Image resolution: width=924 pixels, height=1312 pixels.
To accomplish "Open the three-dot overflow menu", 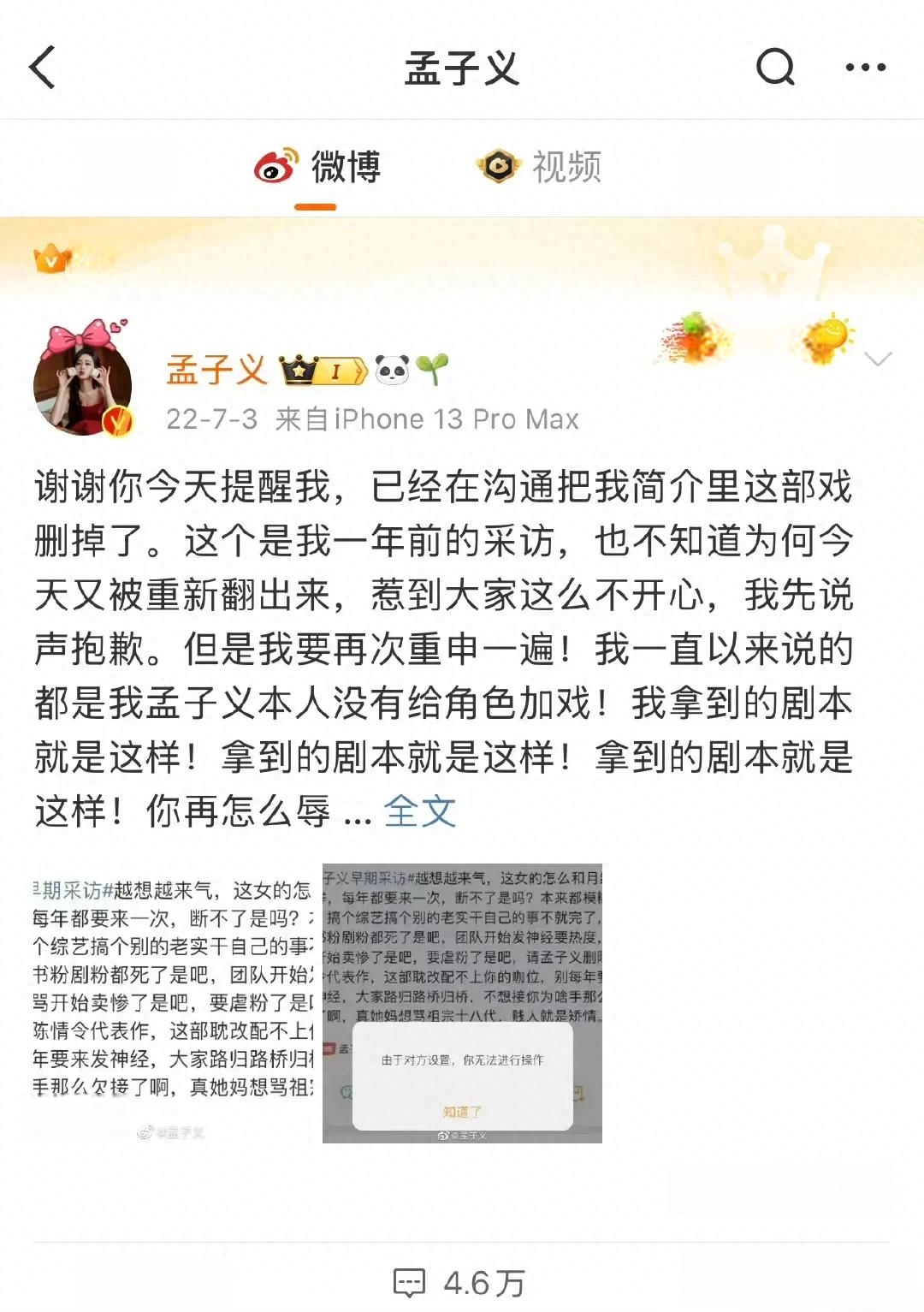I will coord(865,67).
